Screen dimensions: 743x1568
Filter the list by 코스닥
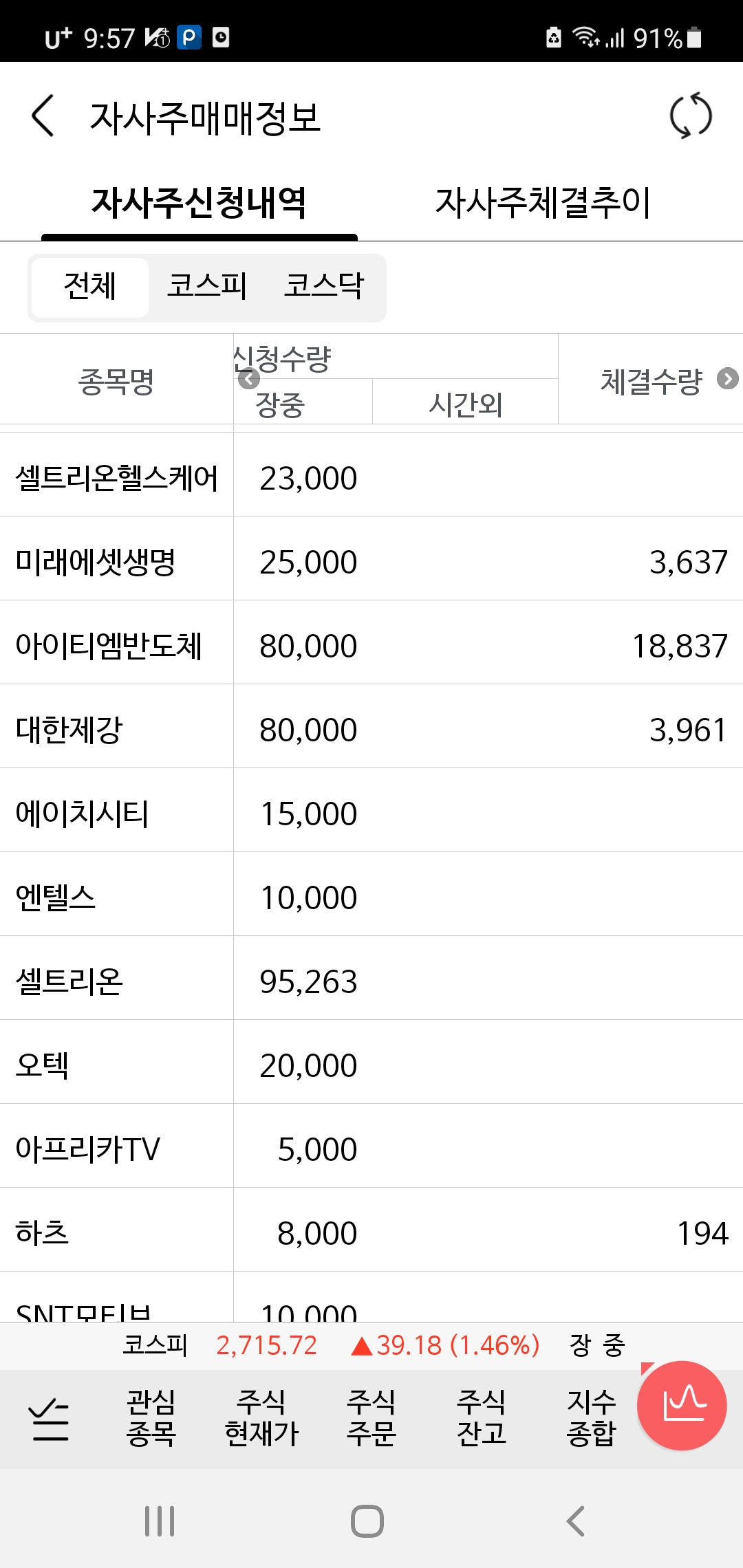(323, 286)
